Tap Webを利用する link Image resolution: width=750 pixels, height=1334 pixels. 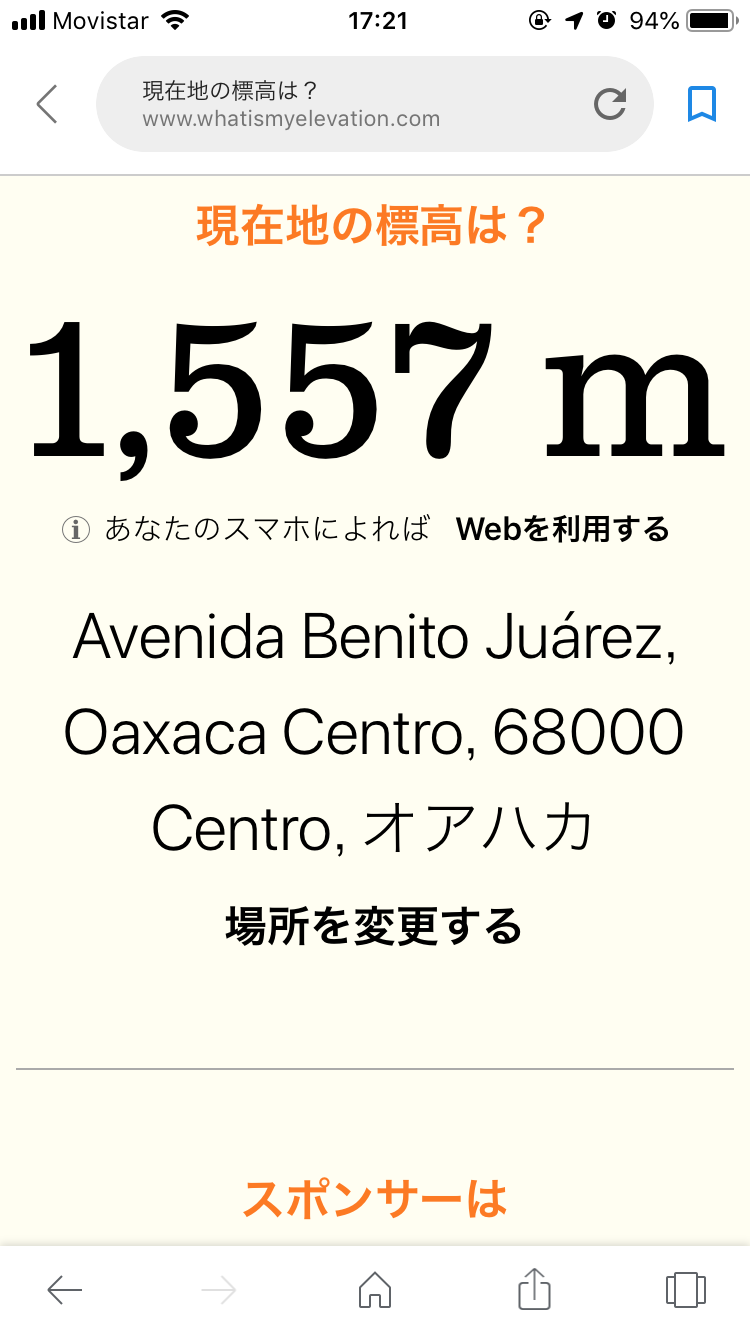pyautogui.click(x=563, y=529)
